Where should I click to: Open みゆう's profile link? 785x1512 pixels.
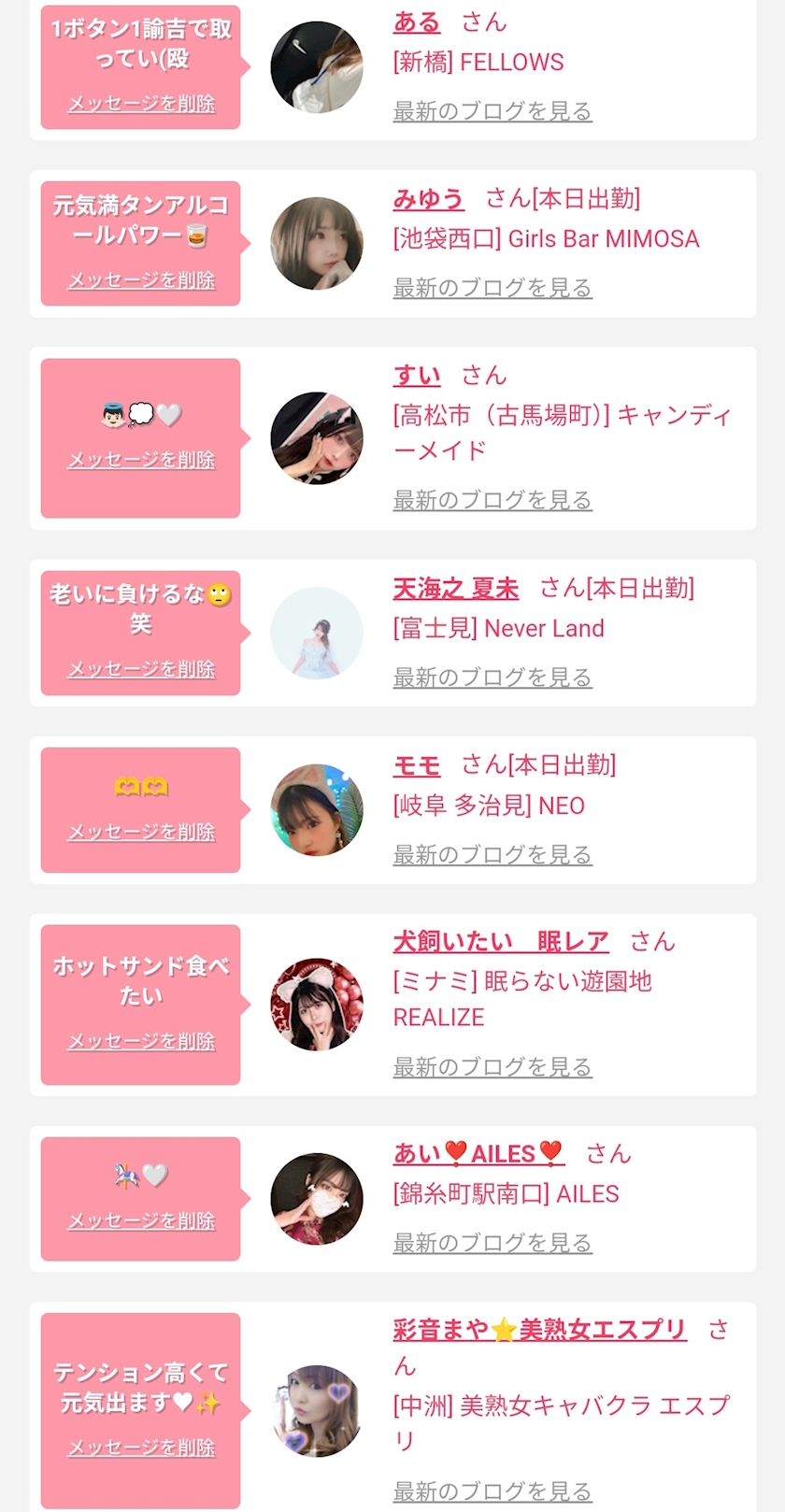(428, 199)
